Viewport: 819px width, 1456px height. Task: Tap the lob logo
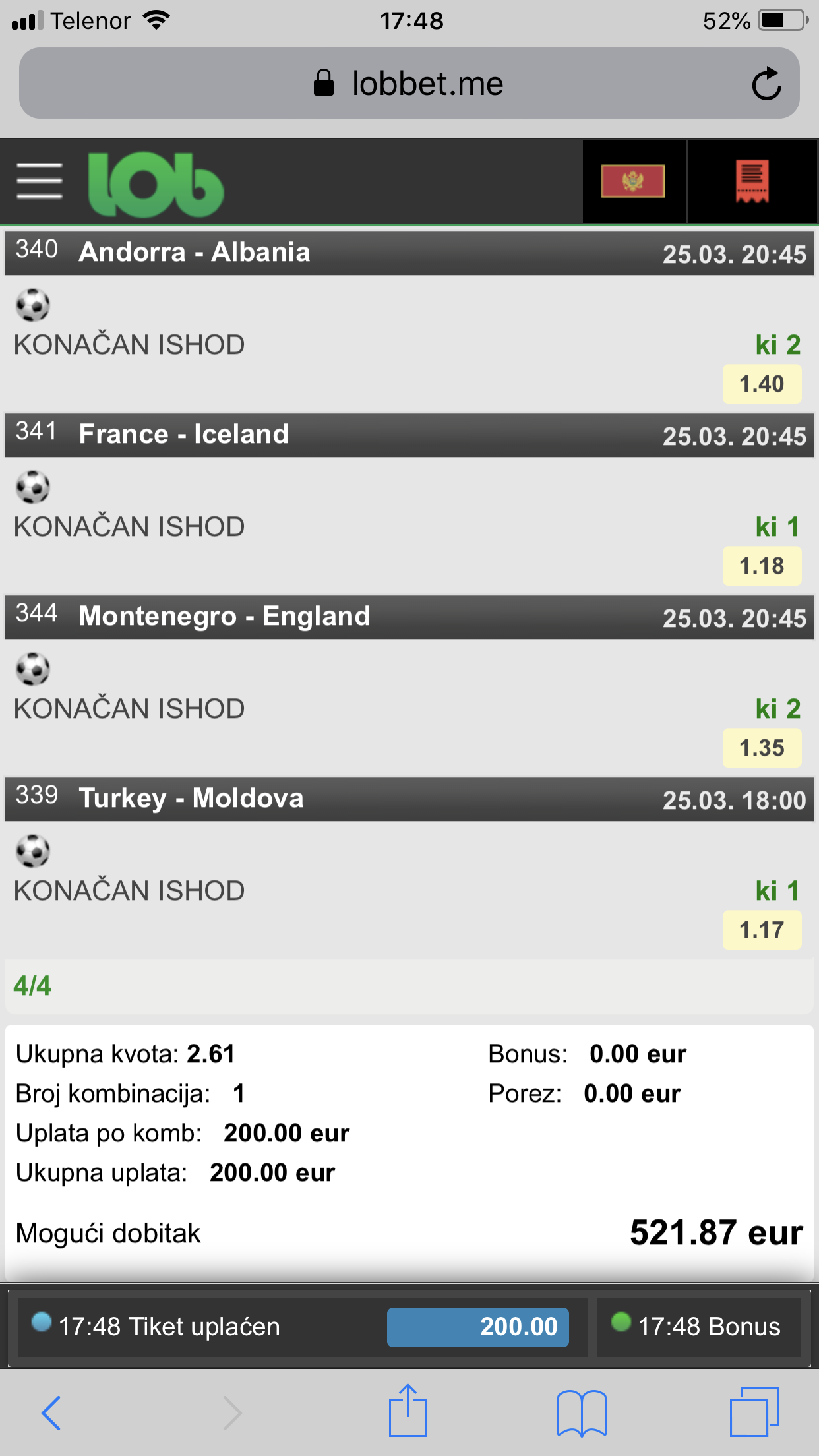pyautogui.click(x=156, y=184)
